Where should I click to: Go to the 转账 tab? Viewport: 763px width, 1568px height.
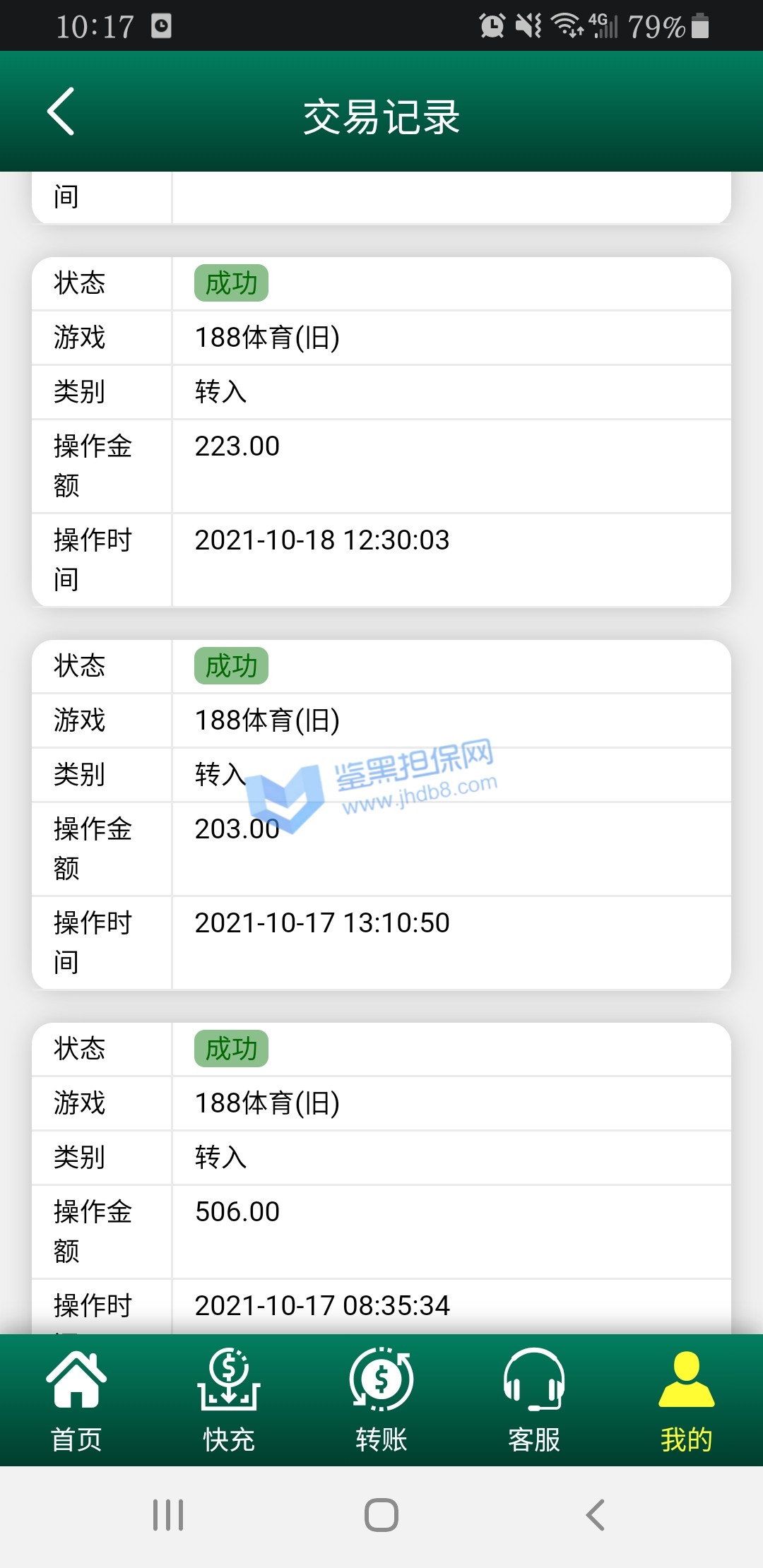[x=381, y=1400]
